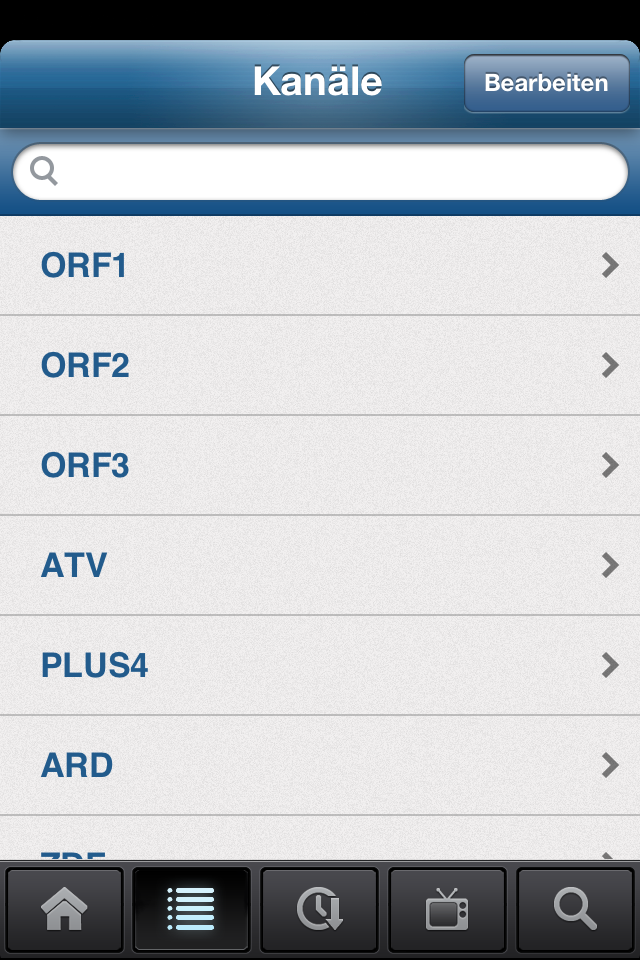Open the ATV channel
Screen dimensions: 640x960
coord(320,565)
